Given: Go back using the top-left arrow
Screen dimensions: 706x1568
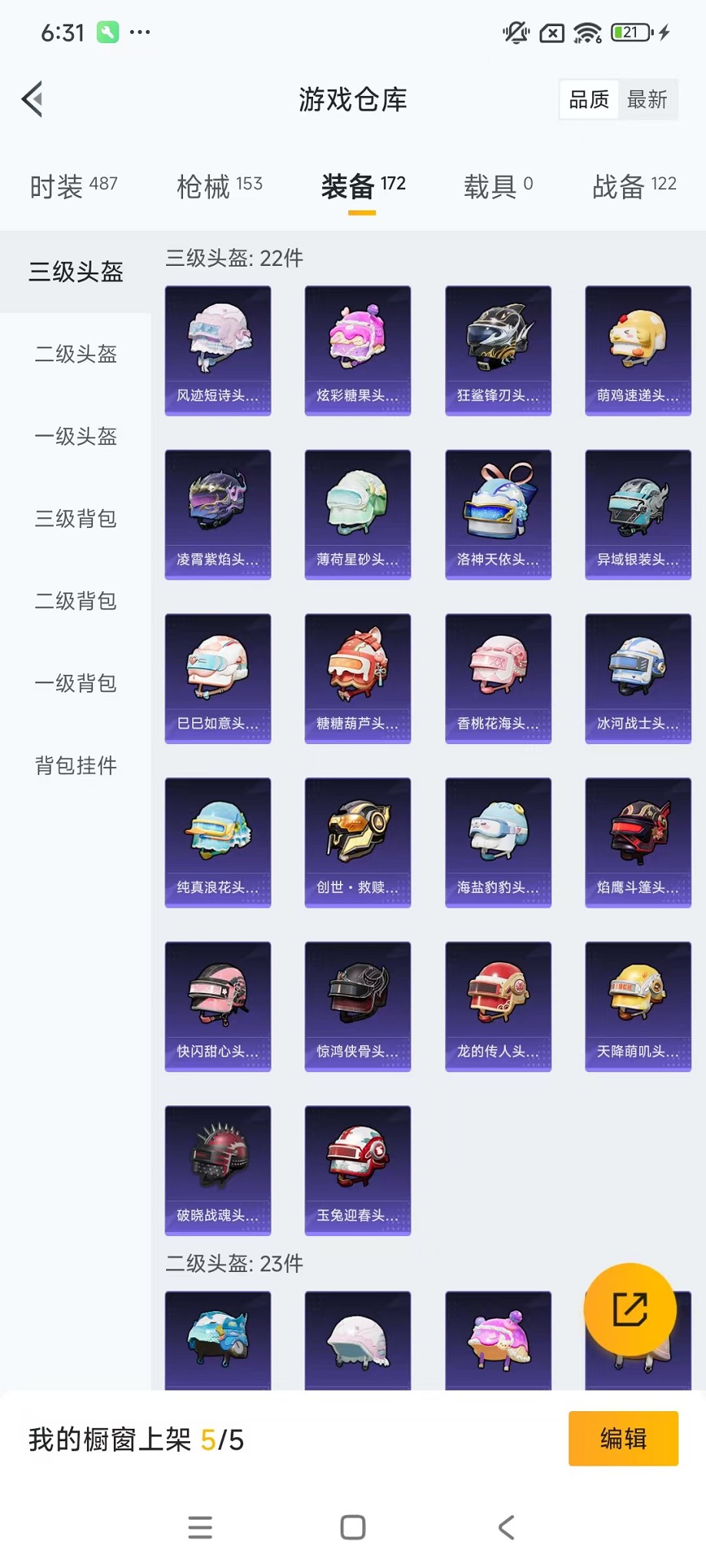Looking at the screenshot, I should [32, 99].
